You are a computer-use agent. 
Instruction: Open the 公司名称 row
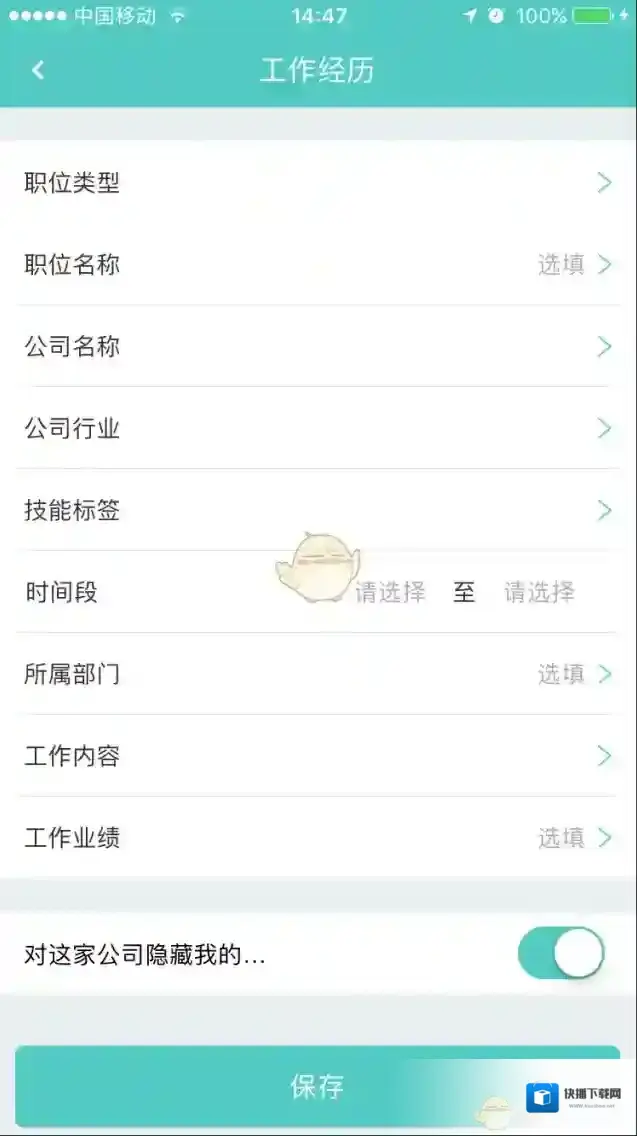(318, 347)
